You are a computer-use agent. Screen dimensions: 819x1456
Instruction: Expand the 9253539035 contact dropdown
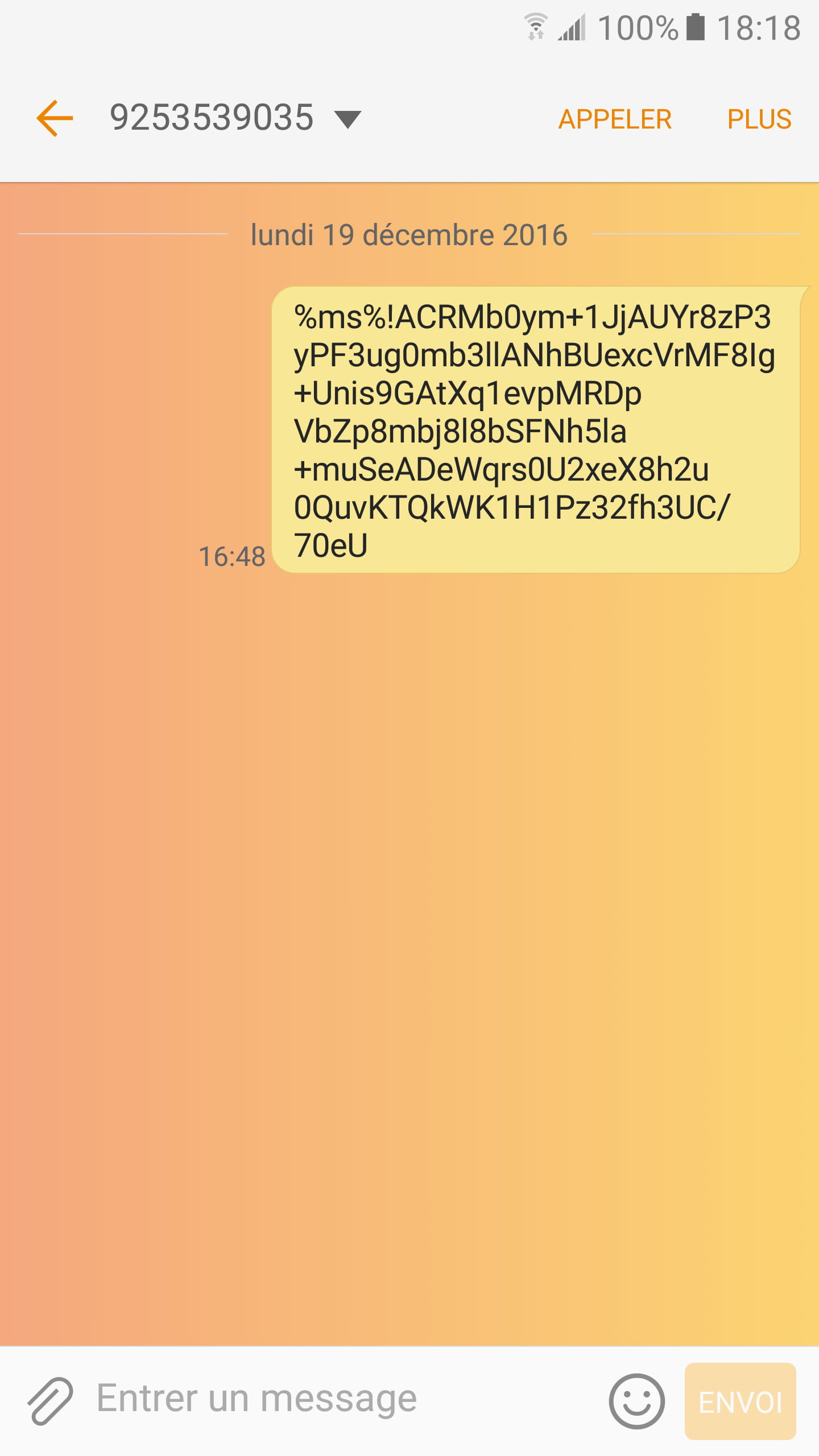coord(348,119)
